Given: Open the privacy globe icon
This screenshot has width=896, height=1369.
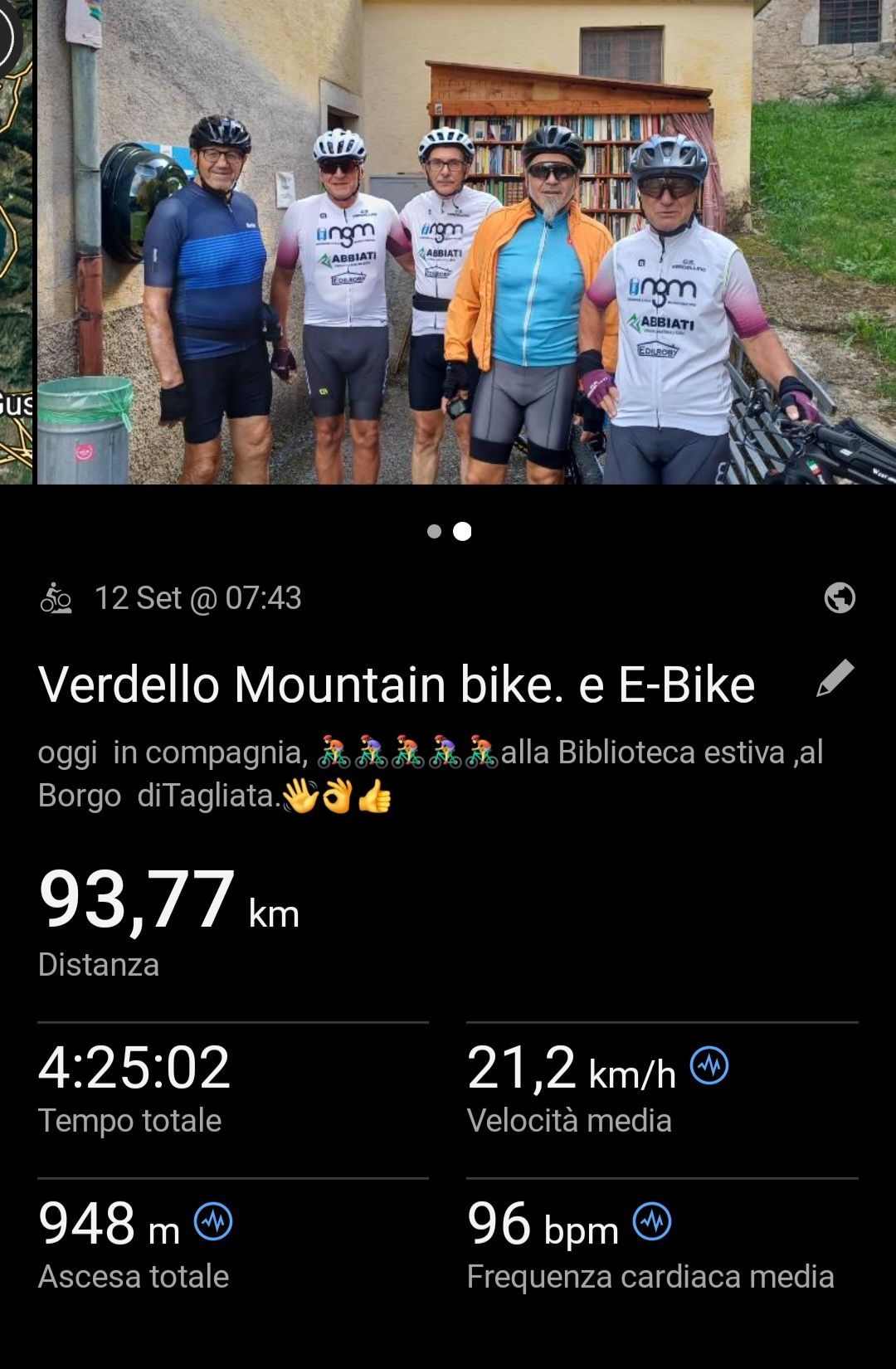Looking at the screenshot, I should 840,597.
